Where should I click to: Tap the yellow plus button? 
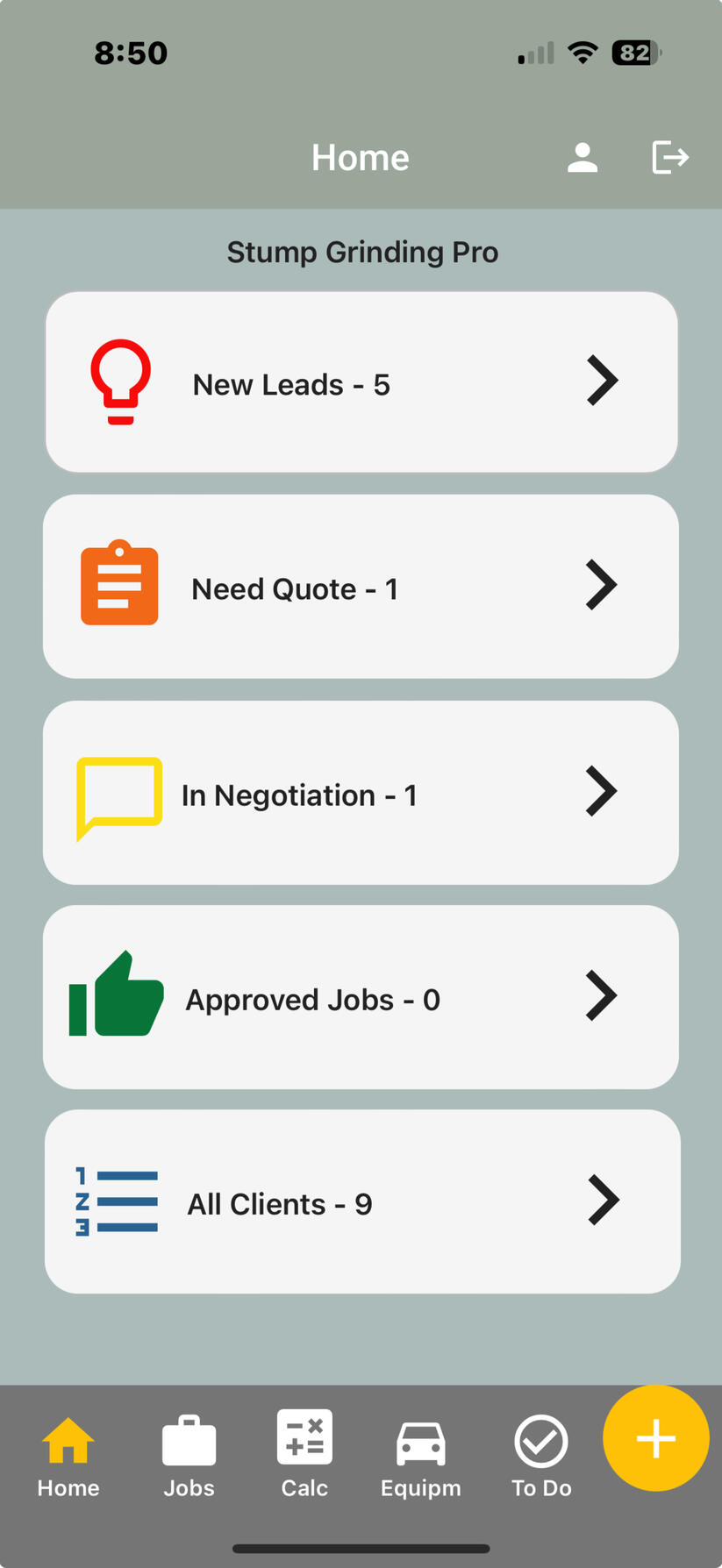tap(655, 1438)
